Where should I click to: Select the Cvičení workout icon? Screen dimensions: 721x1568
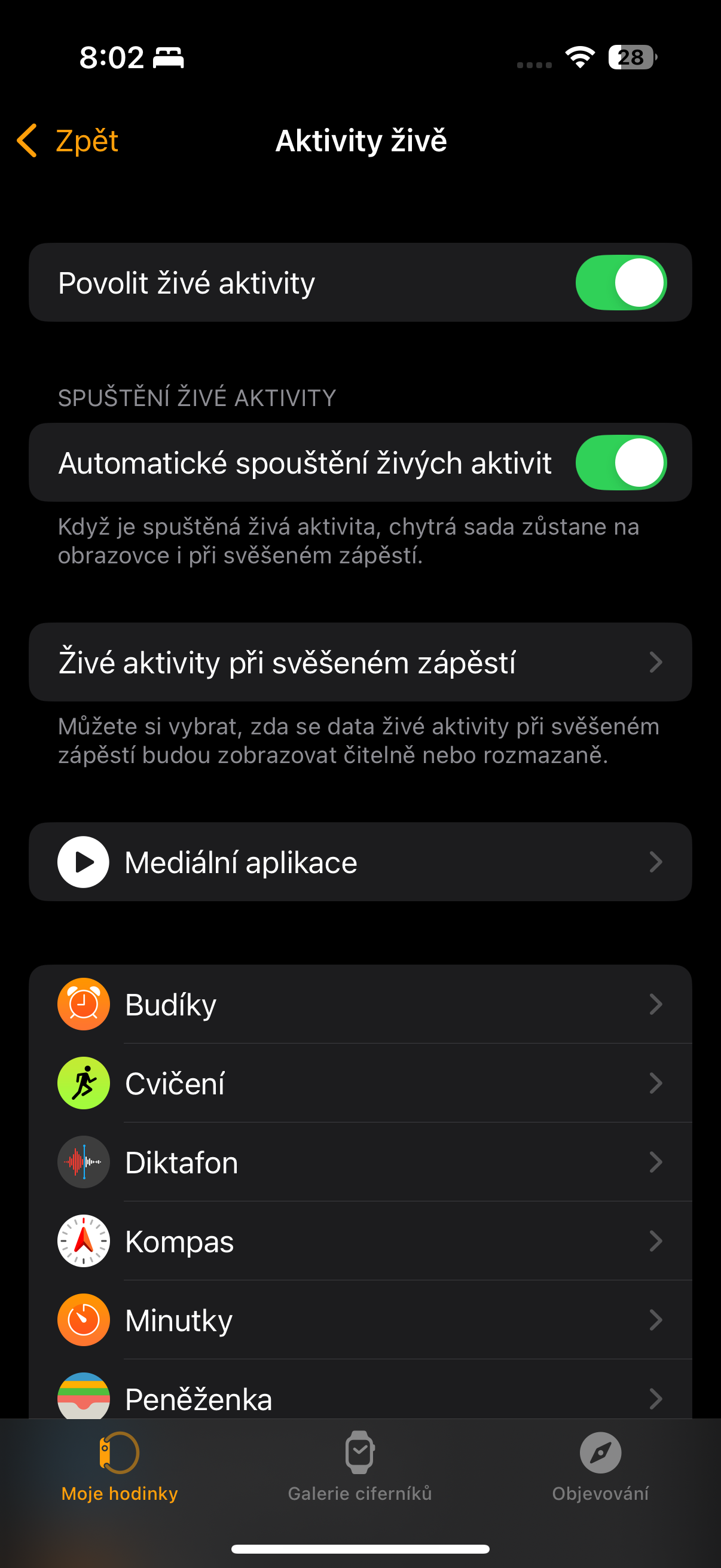[x=83, y=1083]
